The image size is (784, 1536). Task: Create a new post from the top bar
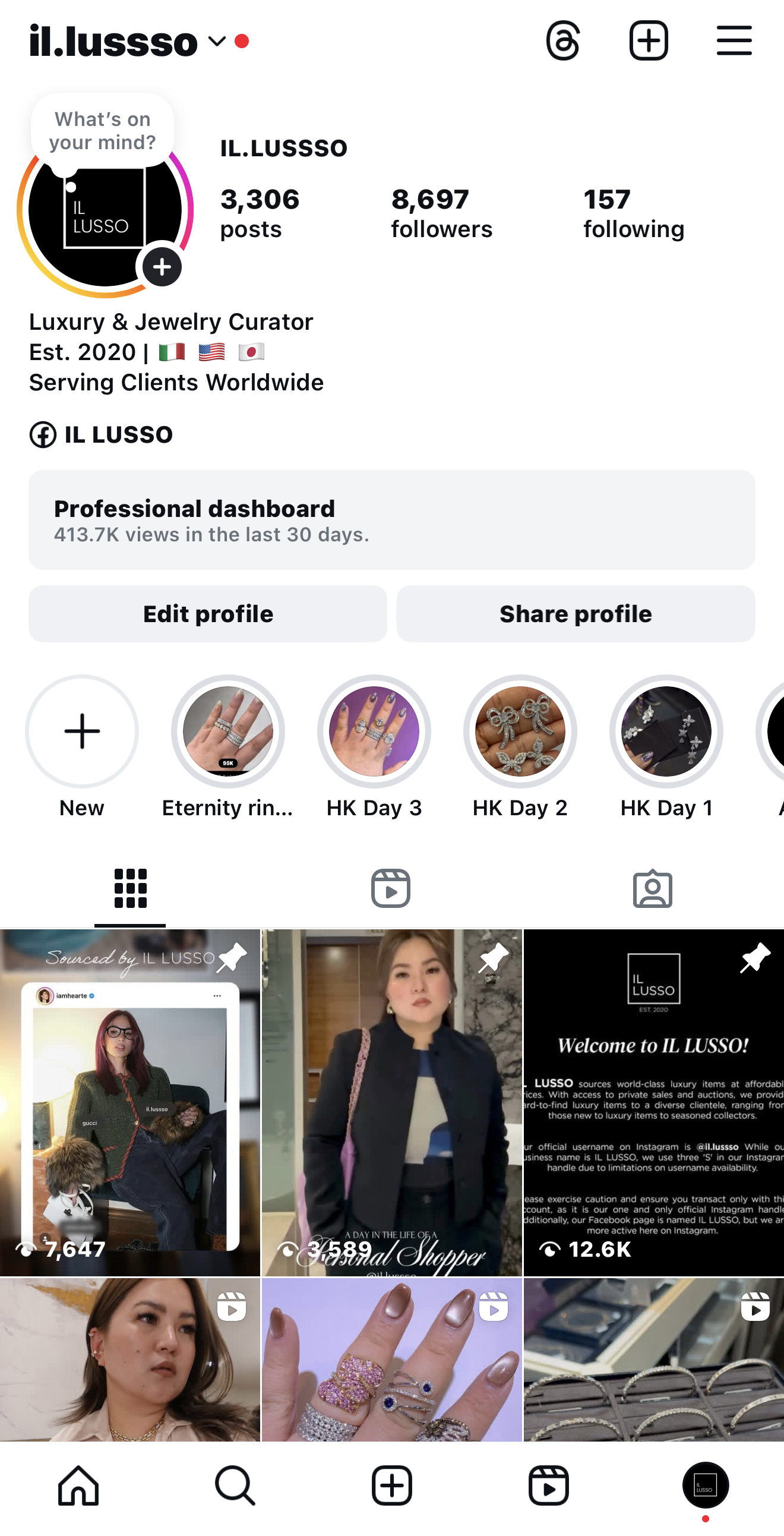[x=649, y=41]
